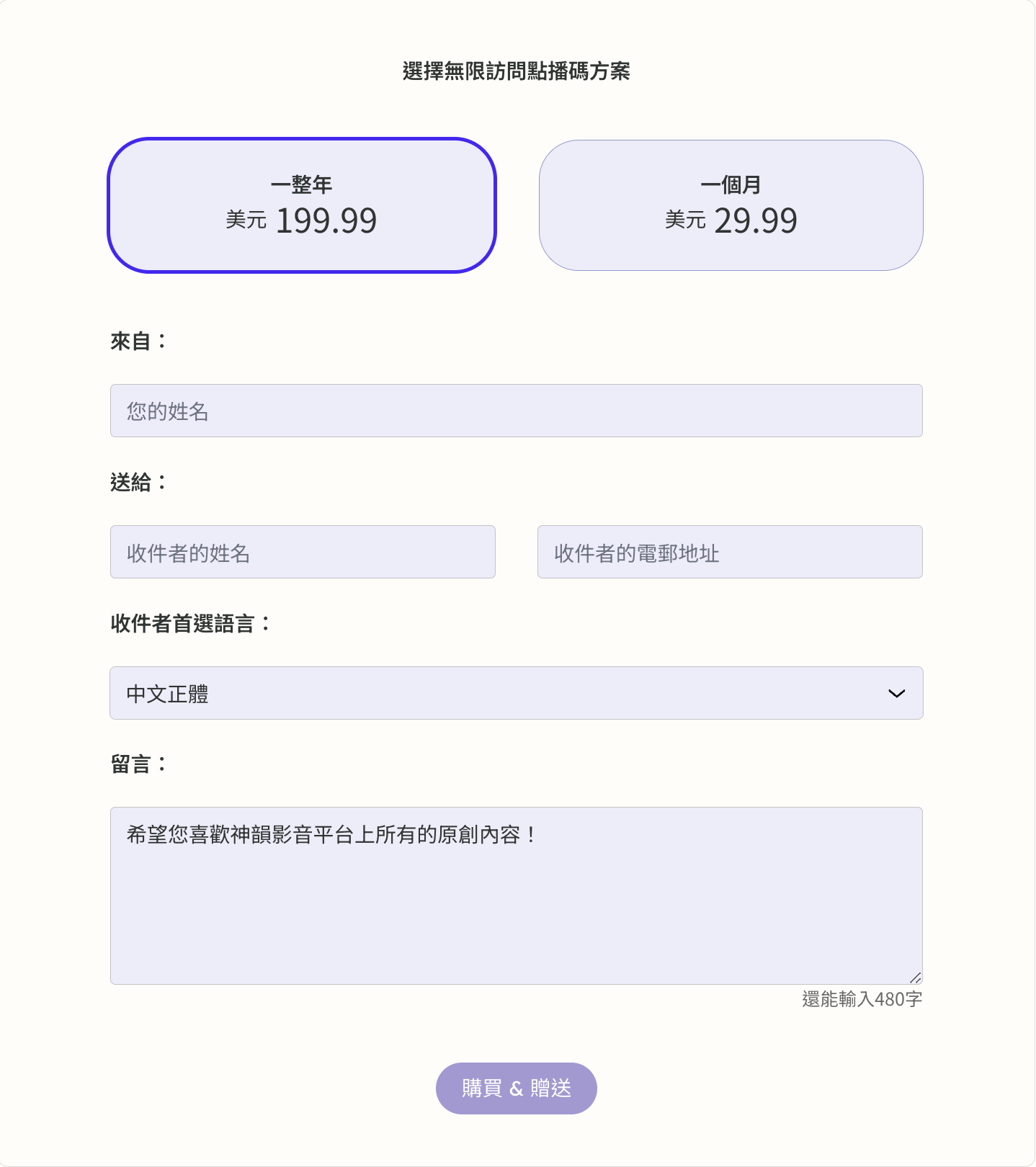
Task: Click the 一整年 plan title text
Action: [302, 184]
